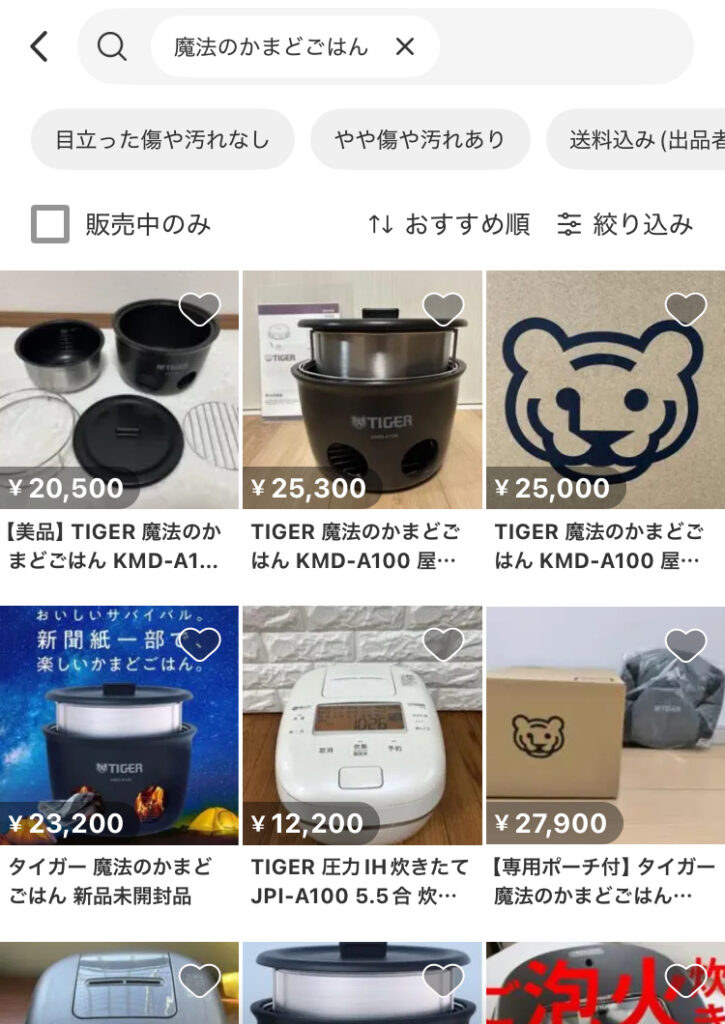Like the ¥25,300 listing
Image resolution: width=725 pixels, height=1024 pixels.
[443, 308]
